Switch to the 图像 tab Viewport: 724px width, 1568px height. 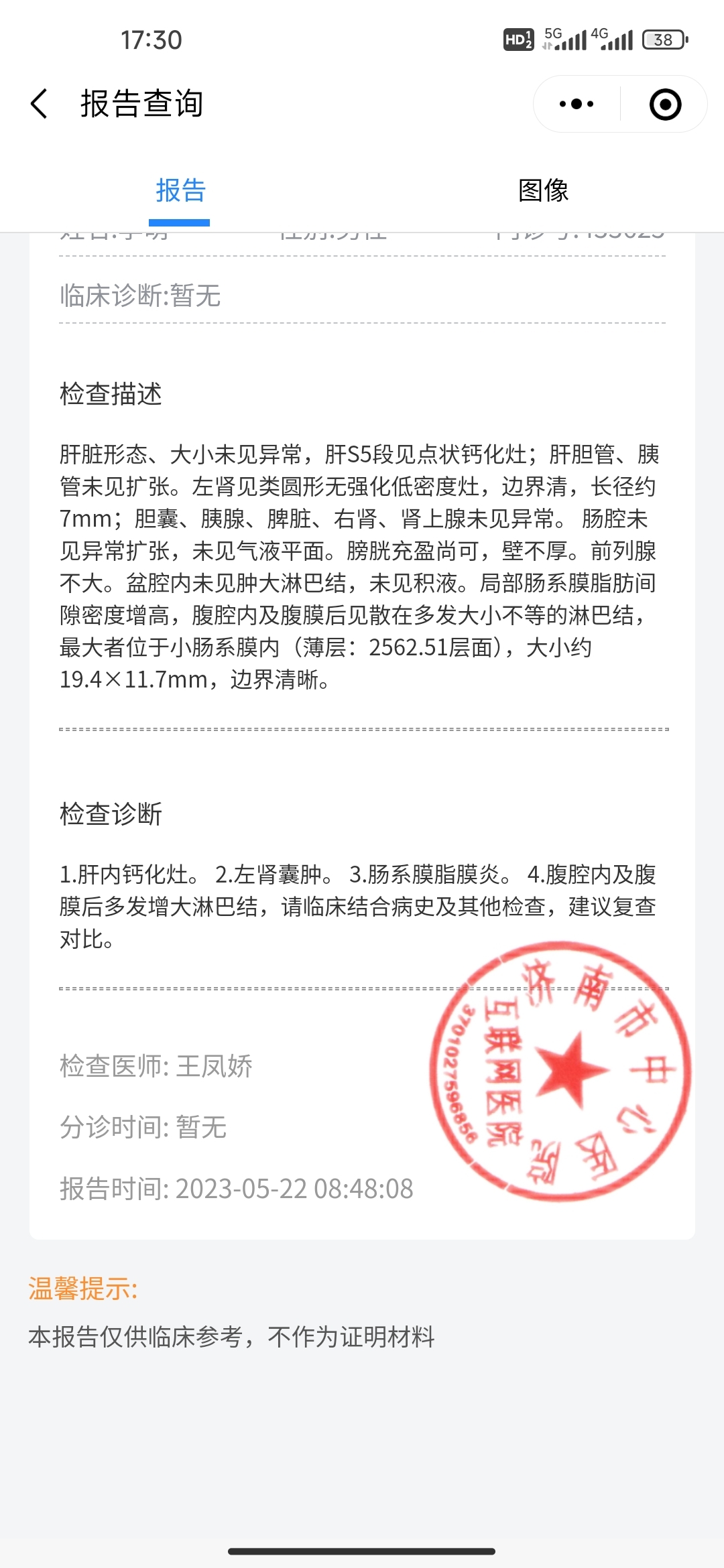543,190
